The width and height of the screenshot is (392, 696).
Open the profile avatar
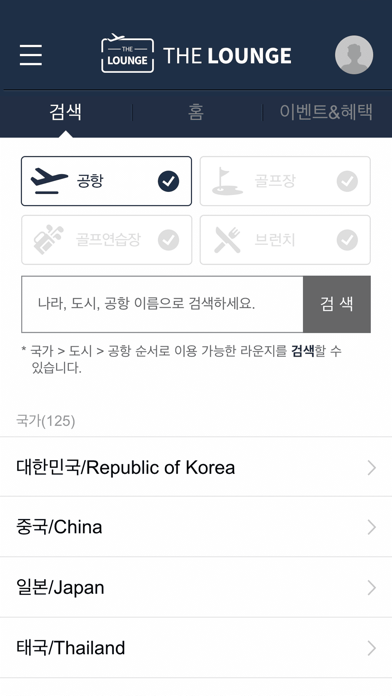pos(354,55)
